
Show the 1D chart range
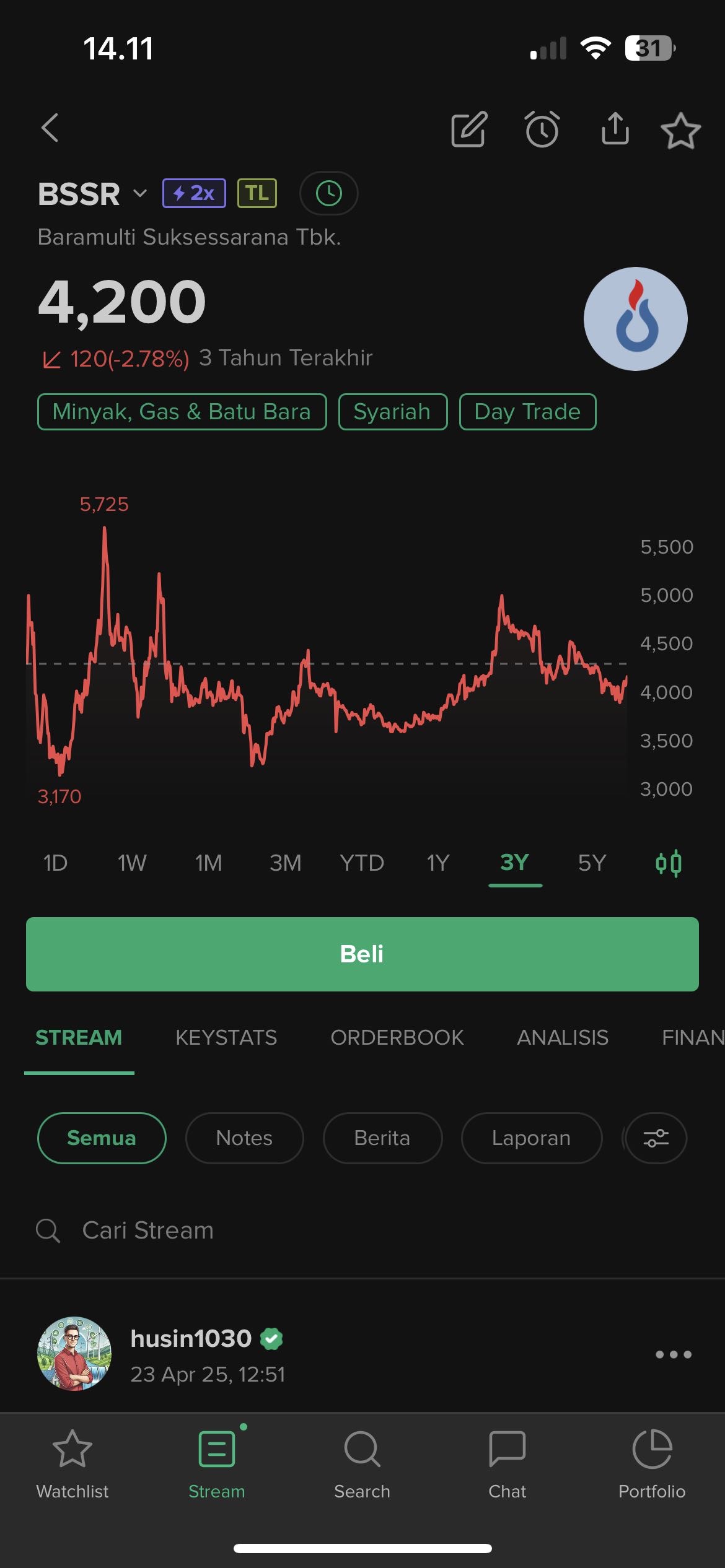pos(55,863)
